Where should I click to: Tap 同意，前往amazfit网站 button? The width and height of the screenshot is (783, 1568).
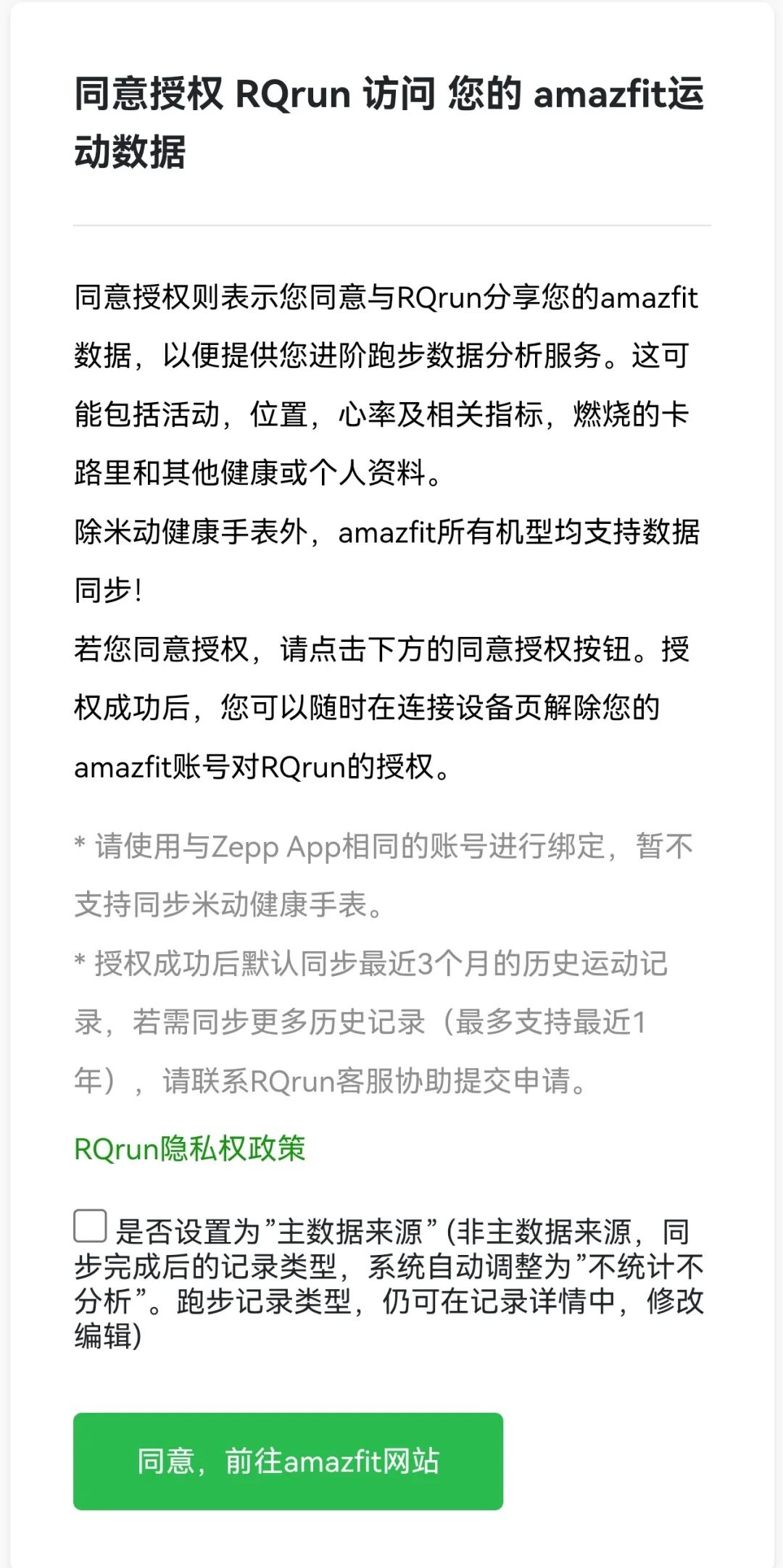pyautogui.click(x=288, y=1461)
